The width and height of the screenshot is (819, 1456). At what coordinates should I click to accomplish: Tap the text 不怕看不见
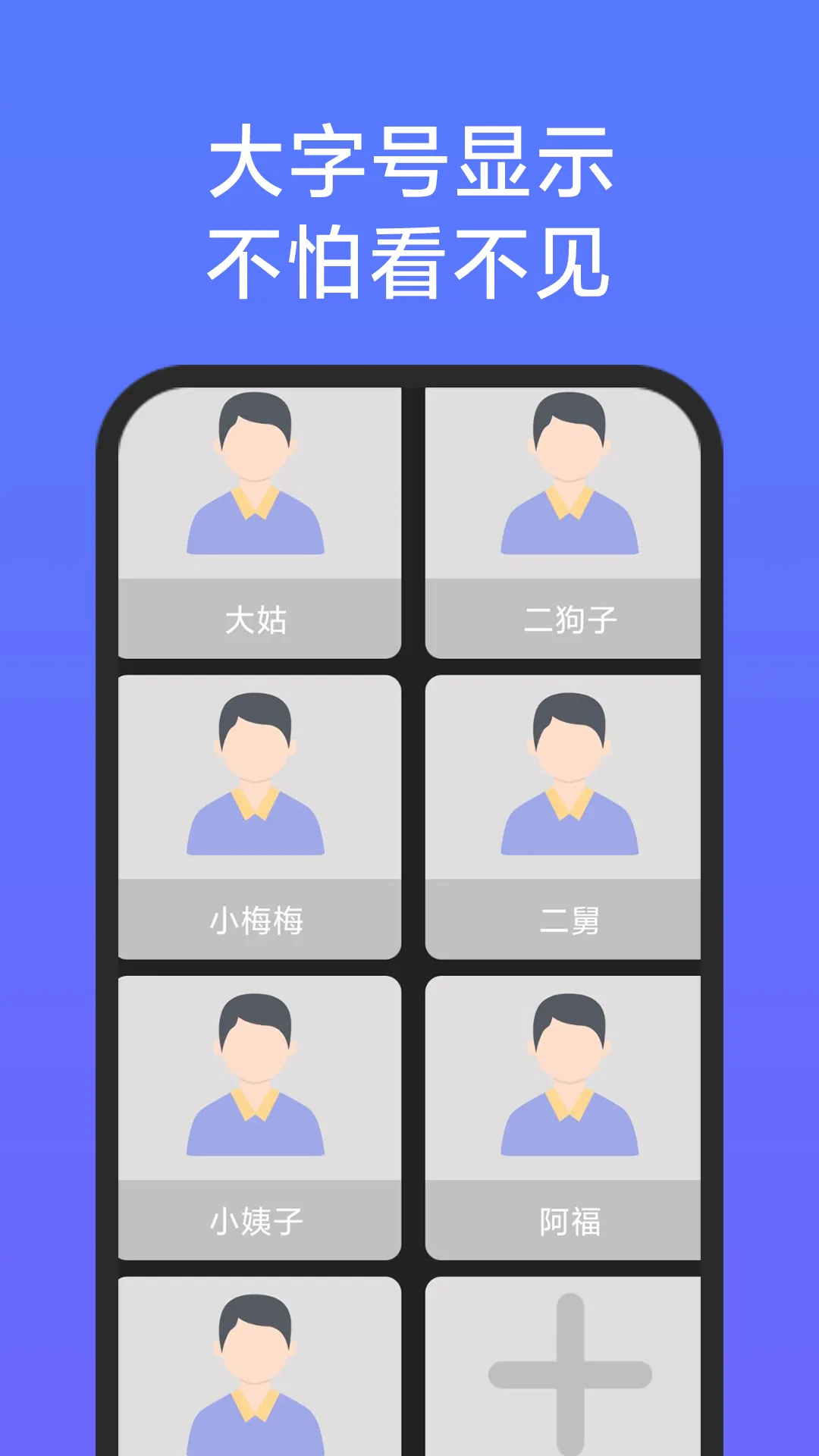tap(409, 258)
